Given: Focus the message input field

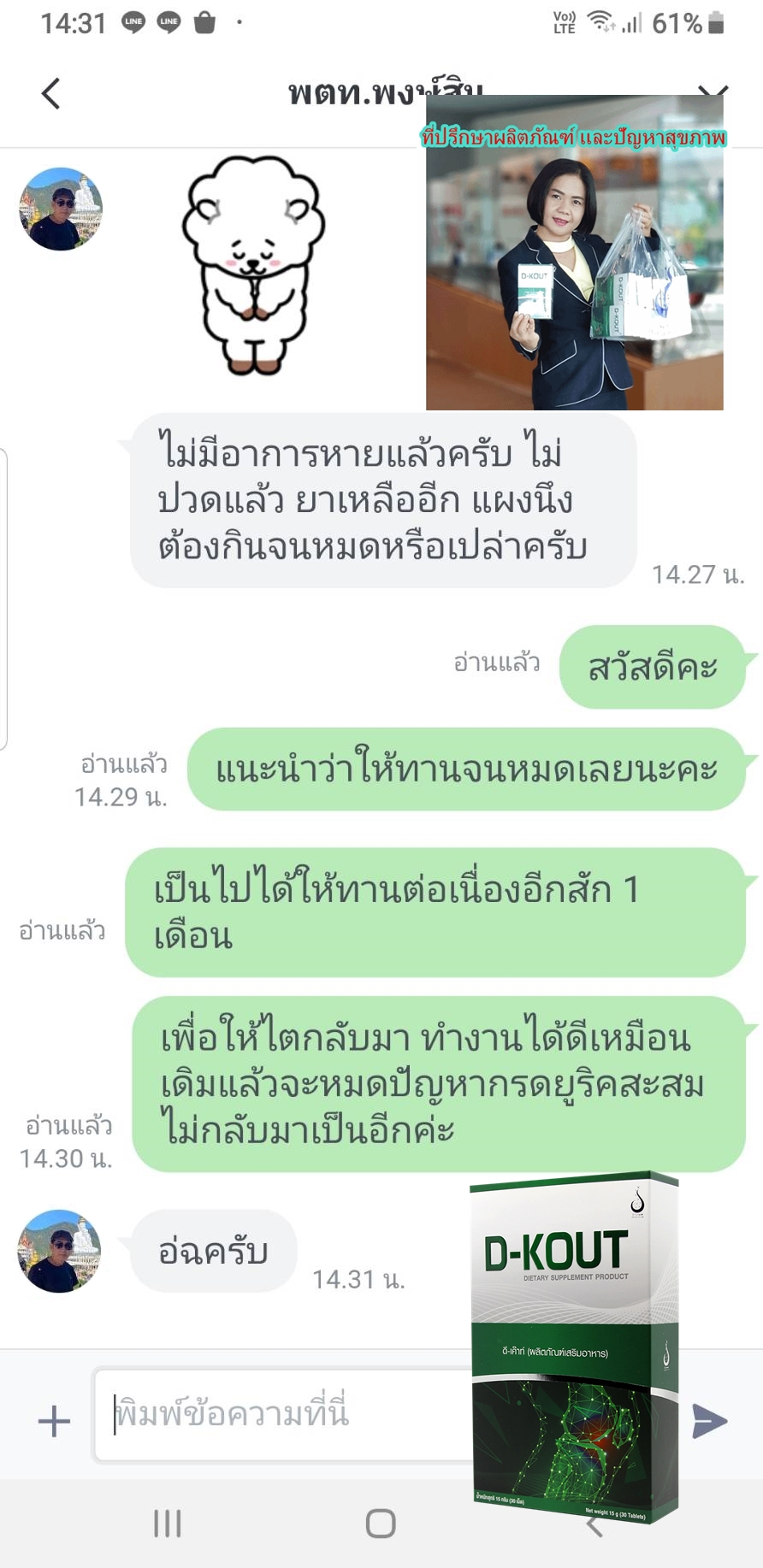Looking at the screenshot, I should (x=282, y=1415).
